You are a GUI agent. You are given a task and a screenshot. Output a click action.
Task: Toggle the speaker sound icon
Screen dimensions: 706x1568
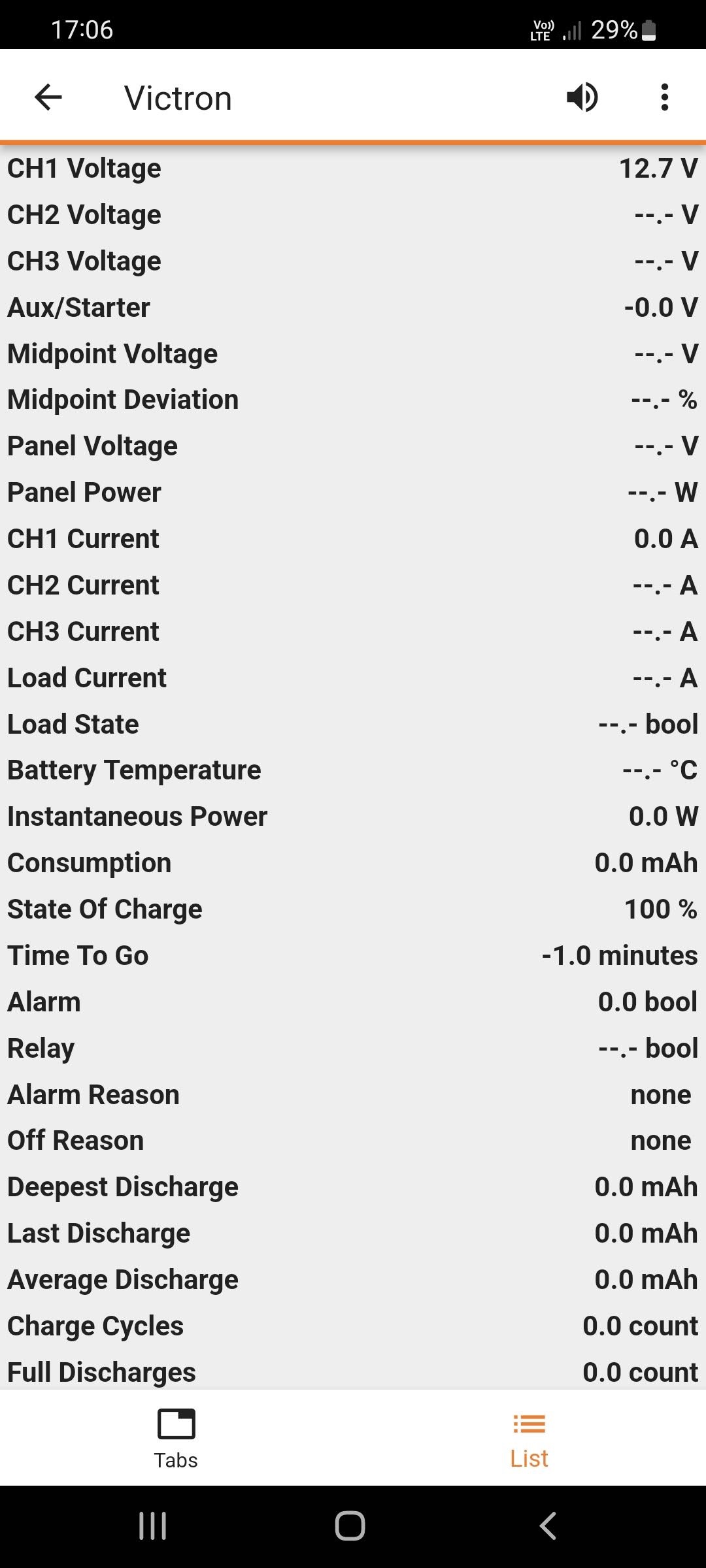[x=582, y=98]
